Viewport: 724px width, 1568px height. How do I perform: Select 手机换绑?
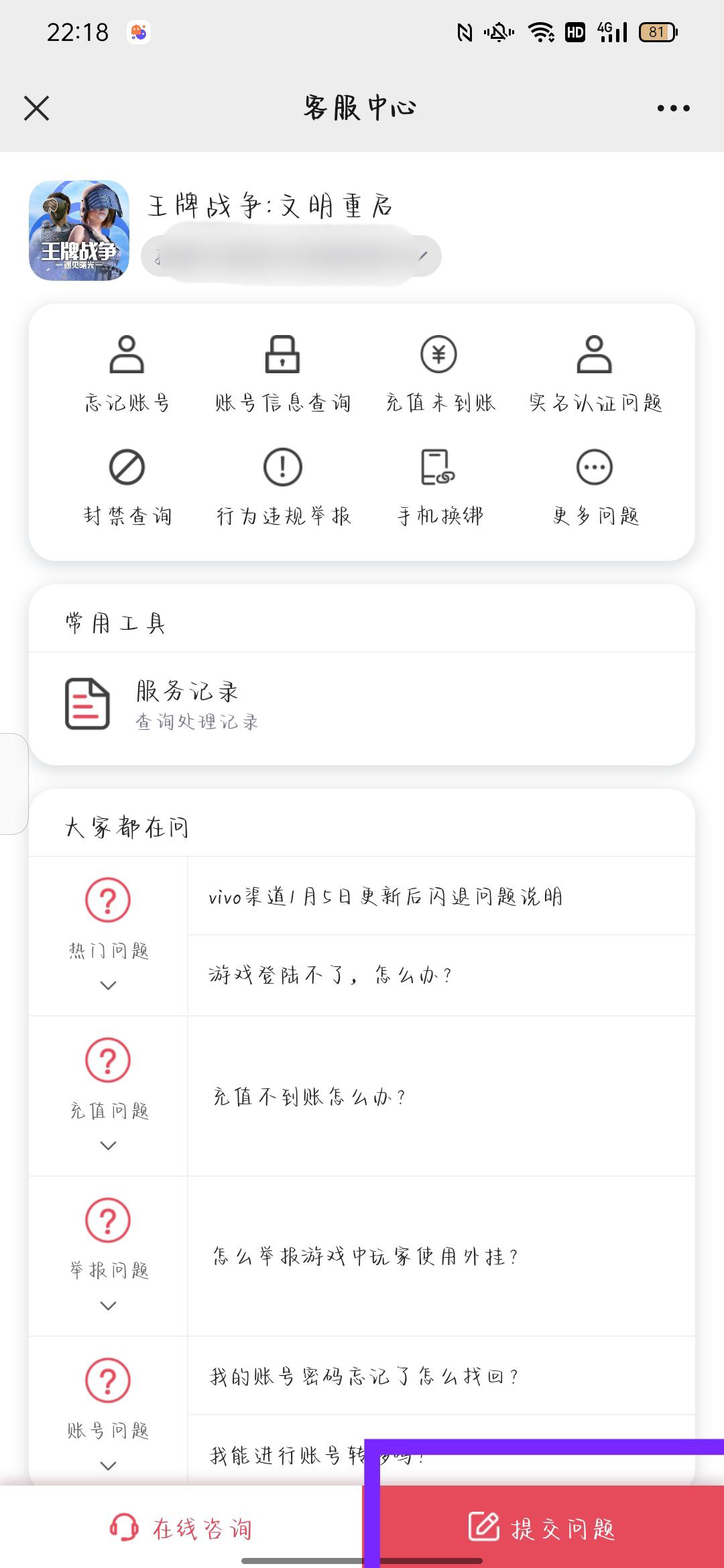439,487
